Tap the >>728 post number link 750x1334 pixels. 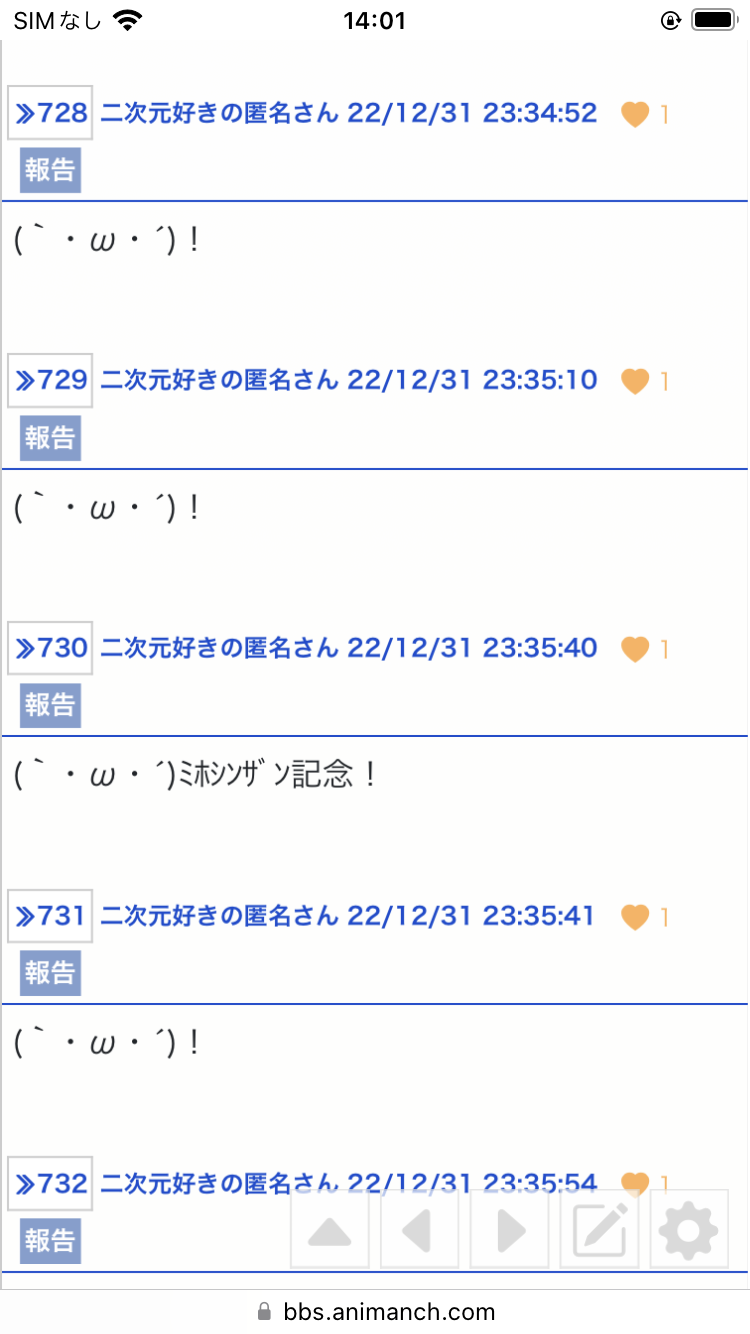50,113
